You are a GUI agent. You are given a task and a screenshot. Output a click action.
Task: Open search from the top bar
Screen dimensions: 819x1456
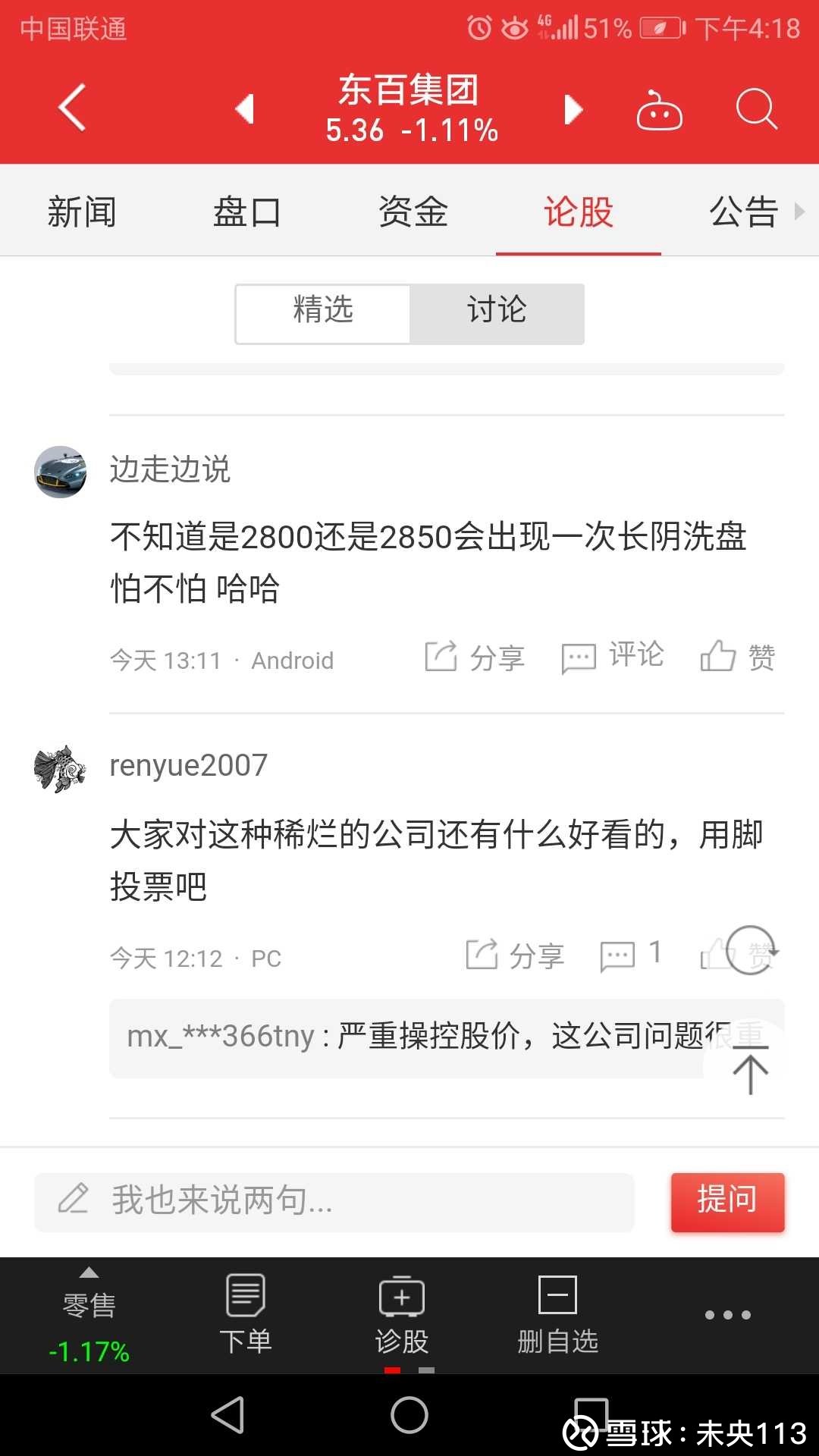coord(756,111)
